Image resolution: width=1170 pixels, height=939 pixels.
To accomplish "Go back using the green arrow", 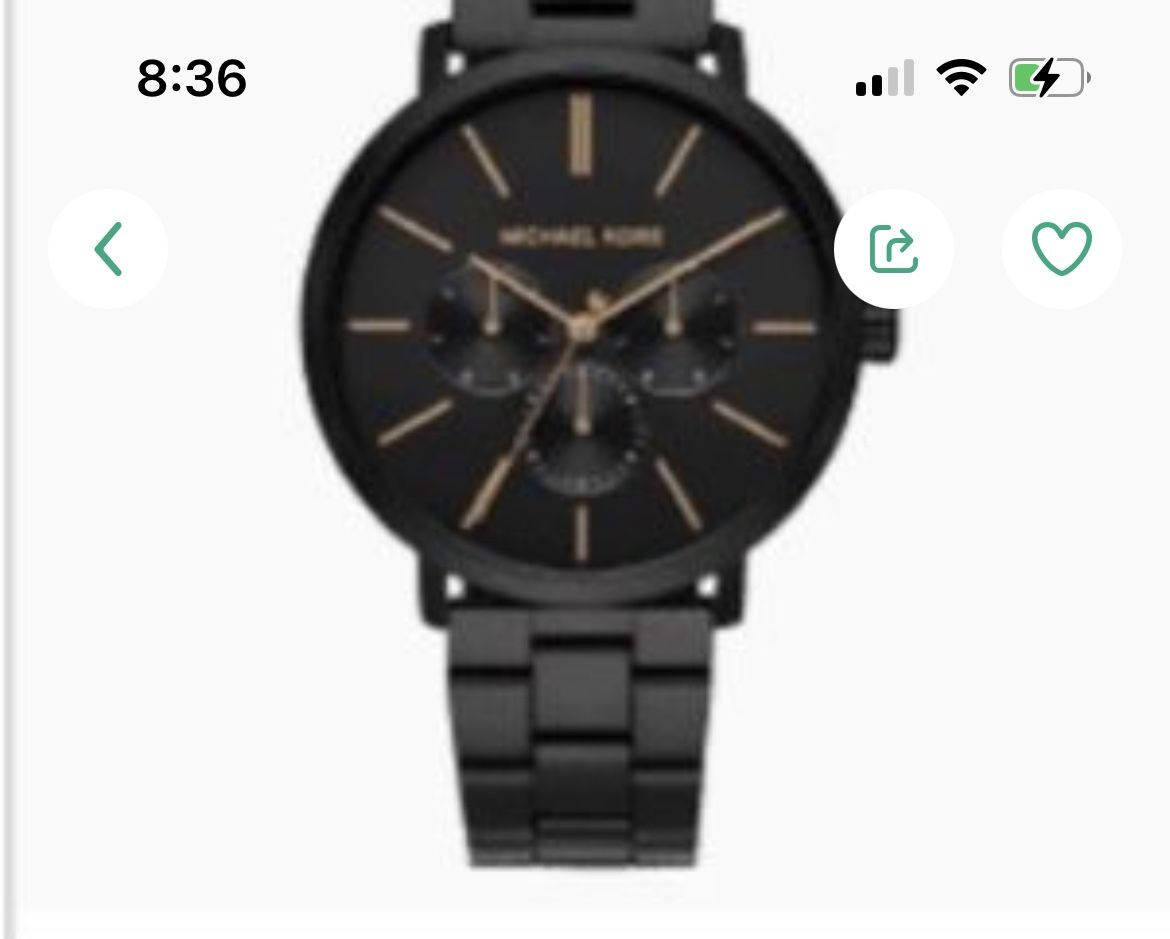I will coord(108,249).
